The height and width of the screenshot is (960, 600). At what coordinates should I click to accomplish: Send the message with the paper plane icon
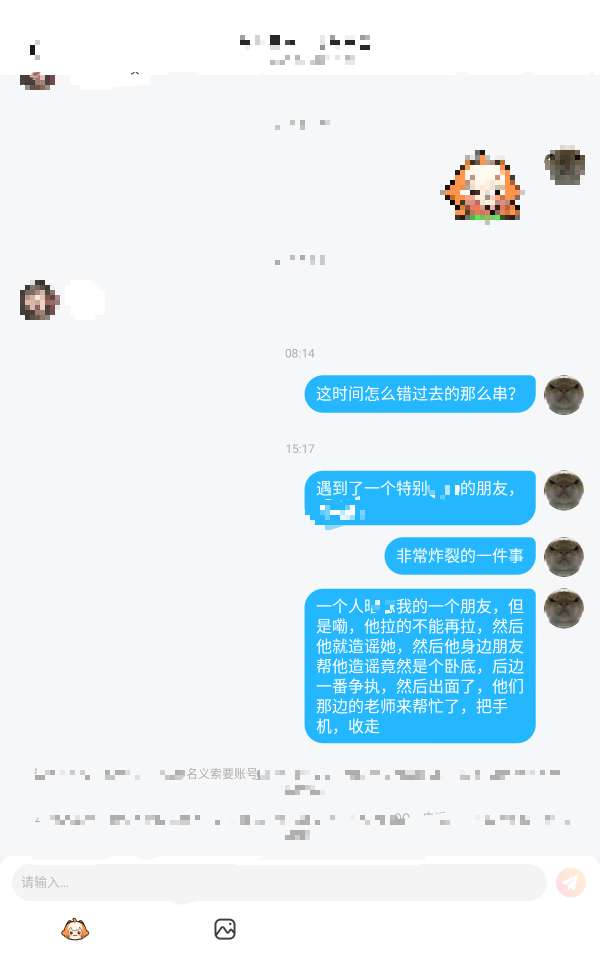571,882
